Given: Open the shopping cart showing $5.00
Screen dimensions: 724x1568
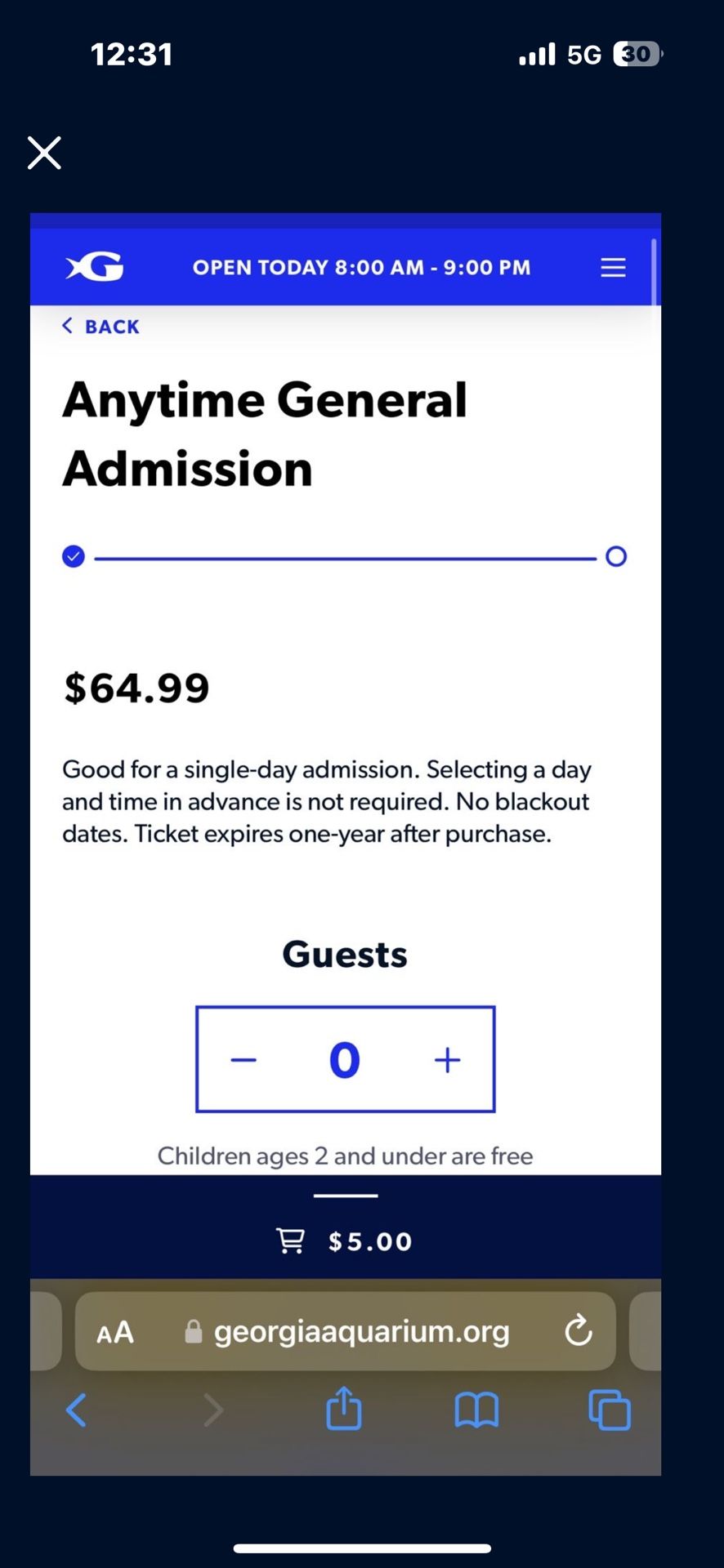Looking at the screenshot, I should (x=344, y=1241).
